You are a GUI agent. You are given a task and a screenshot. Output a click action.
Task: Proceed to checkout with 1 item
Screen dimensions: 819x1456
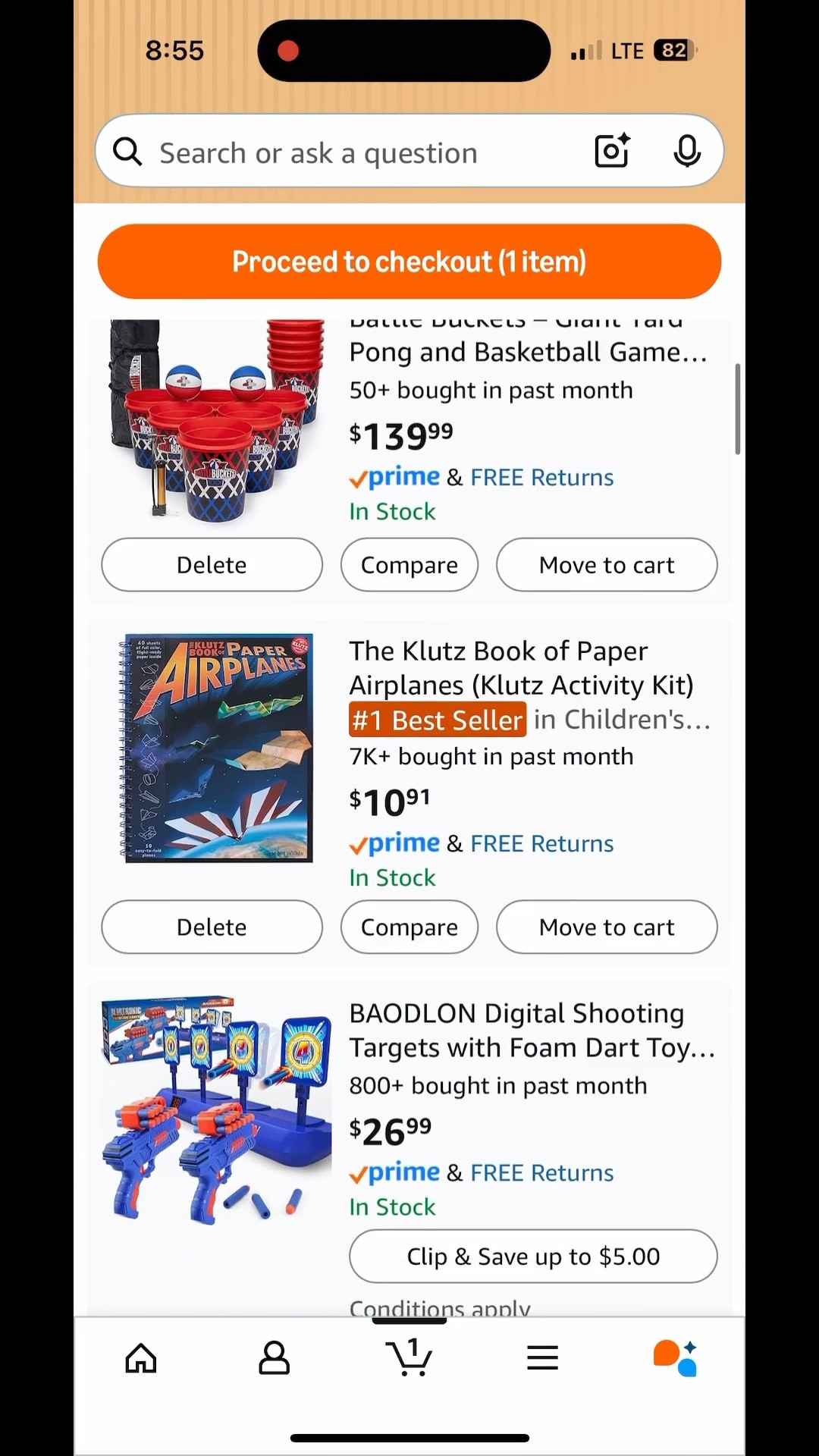pos(409,261)
